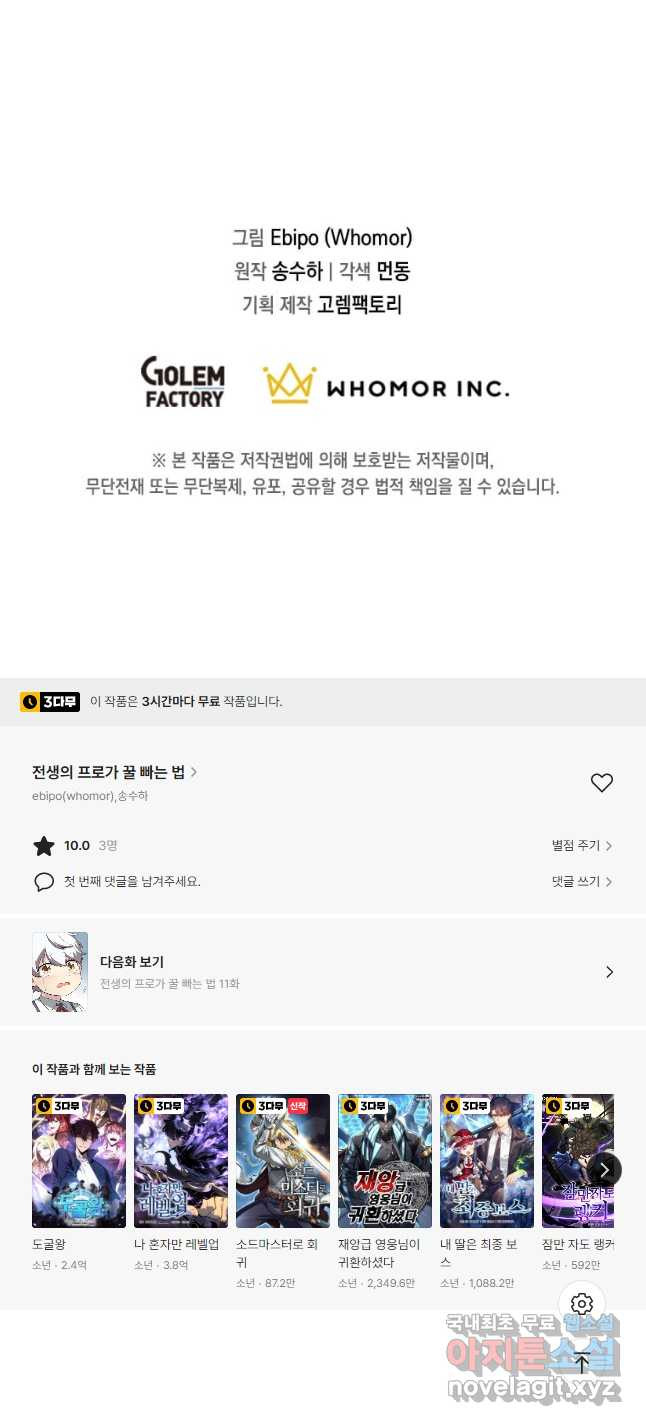
Task: Jump back to top with the up arrow
Action: (x=582, y=1362)
